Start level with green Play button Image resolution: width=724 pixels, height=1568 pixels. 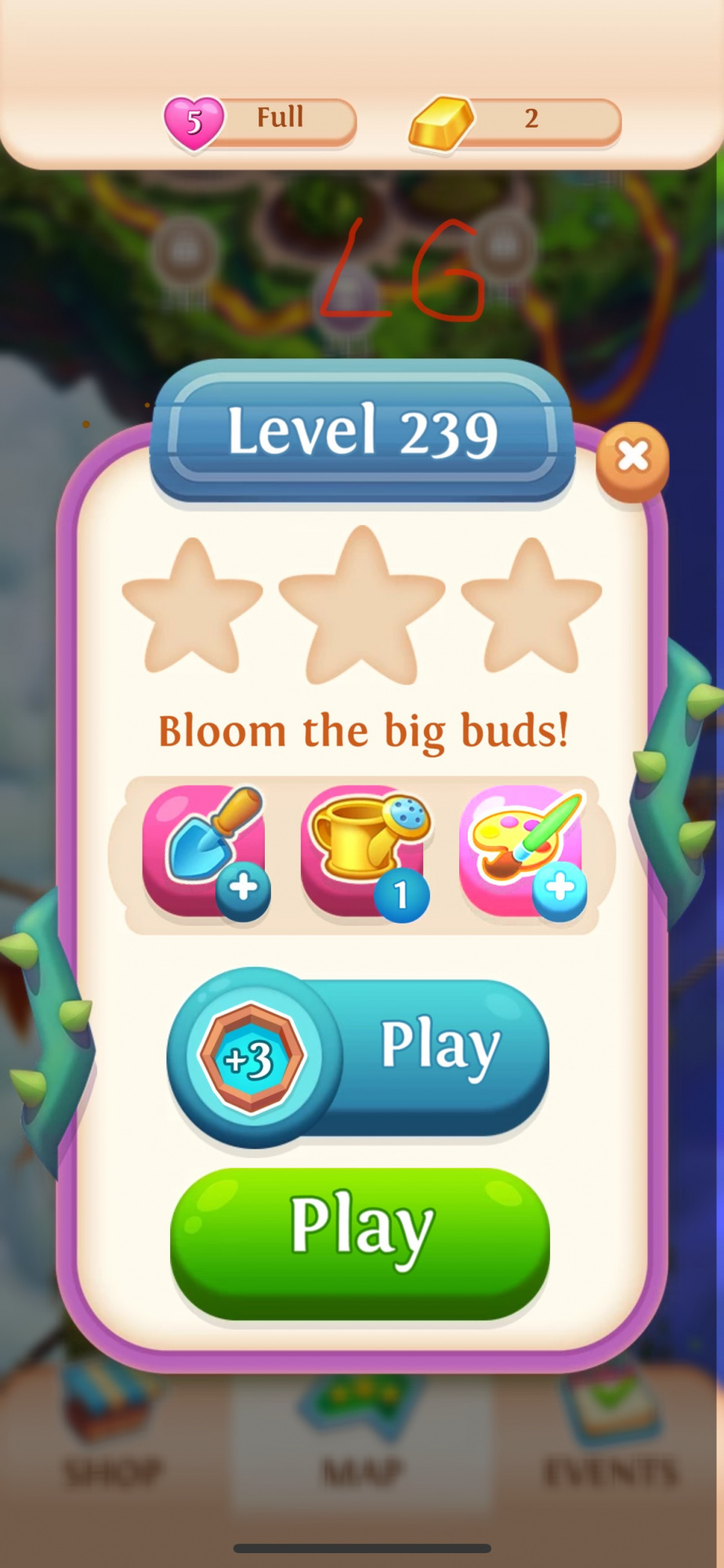(360, 1244)
